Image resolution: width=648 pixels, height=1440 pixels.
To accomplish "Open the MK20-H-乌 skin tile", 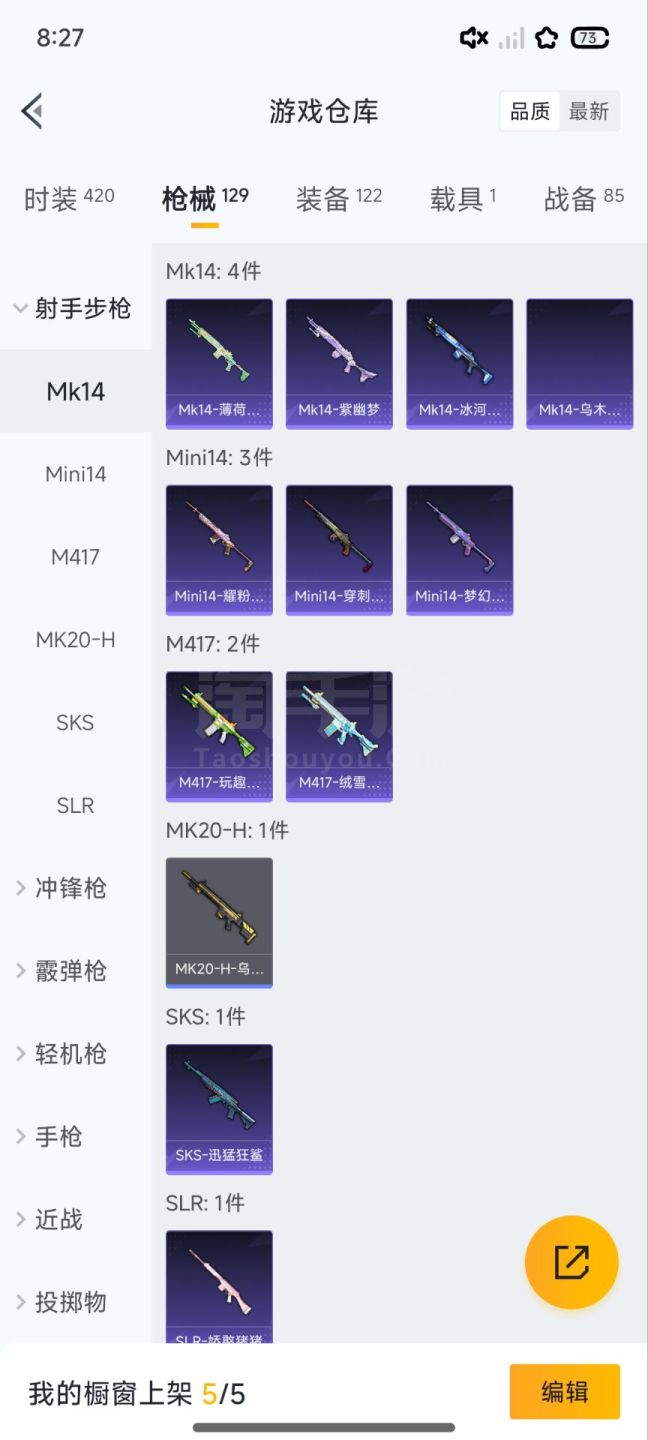I will coord(219,923).
